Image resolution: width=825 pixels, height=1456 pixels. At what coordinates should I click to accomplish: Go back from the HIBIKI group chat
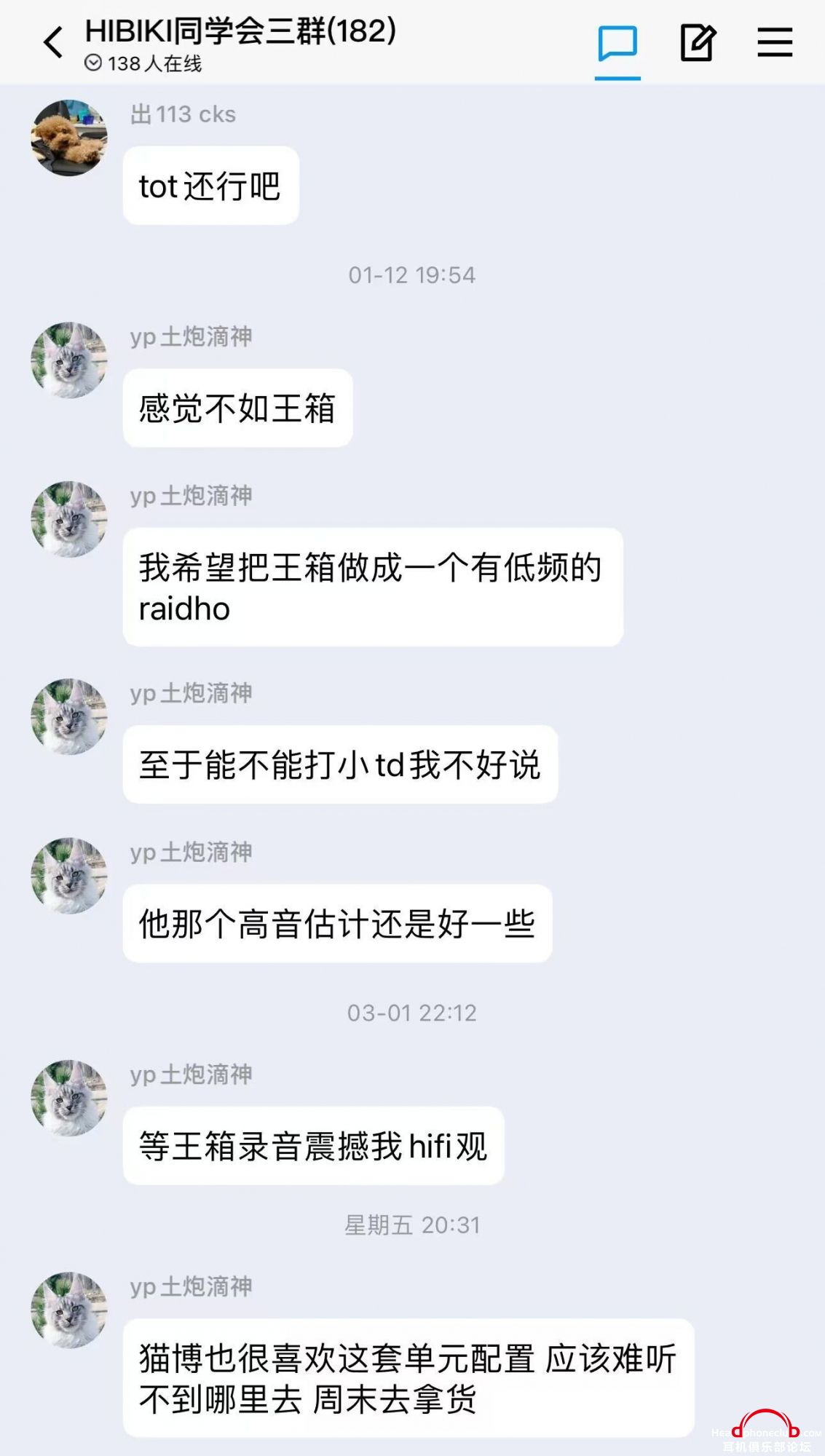(x=53, y=42)
